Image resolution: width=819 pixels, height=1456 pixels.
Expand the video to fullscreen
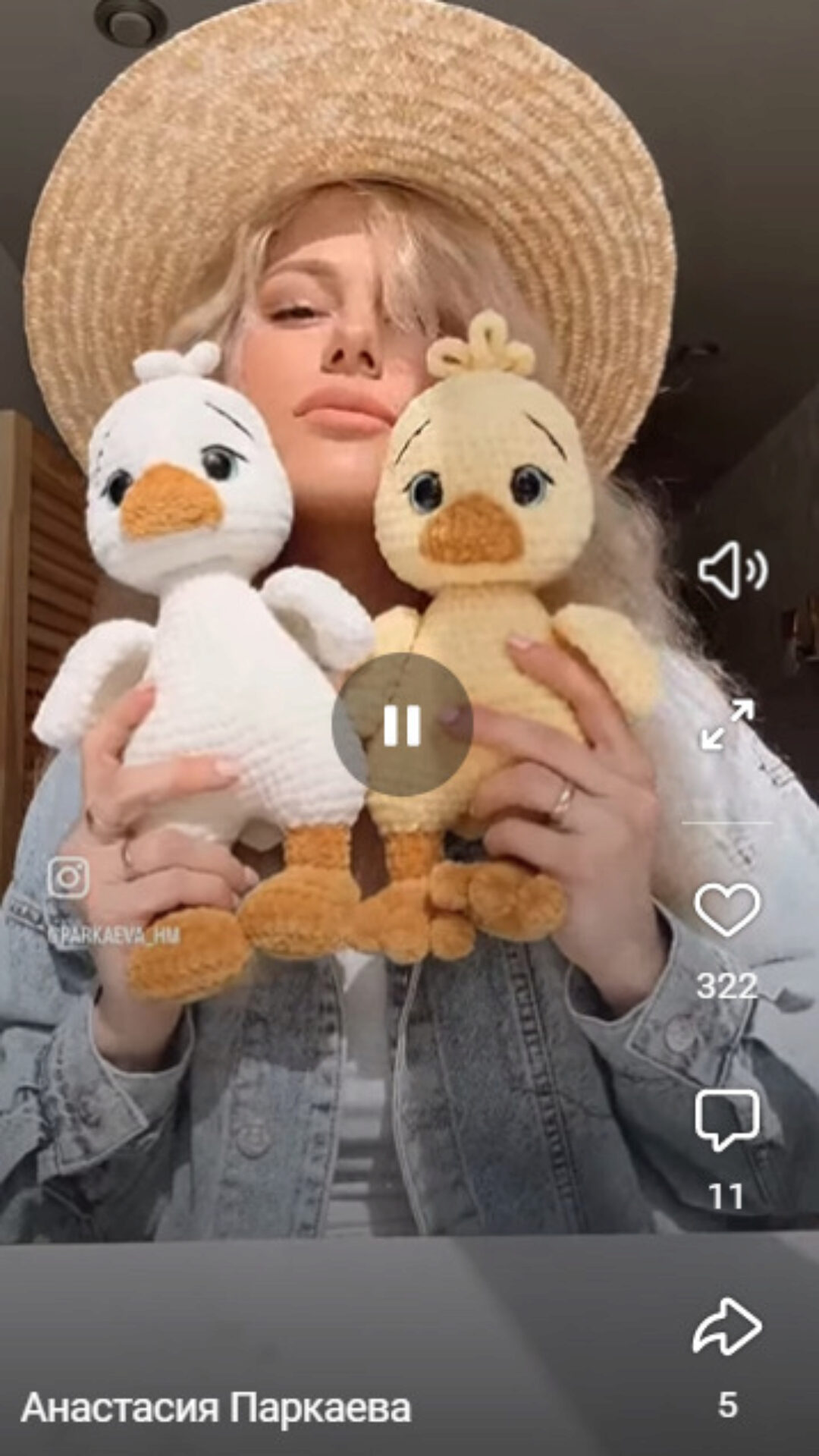(727, 725)
